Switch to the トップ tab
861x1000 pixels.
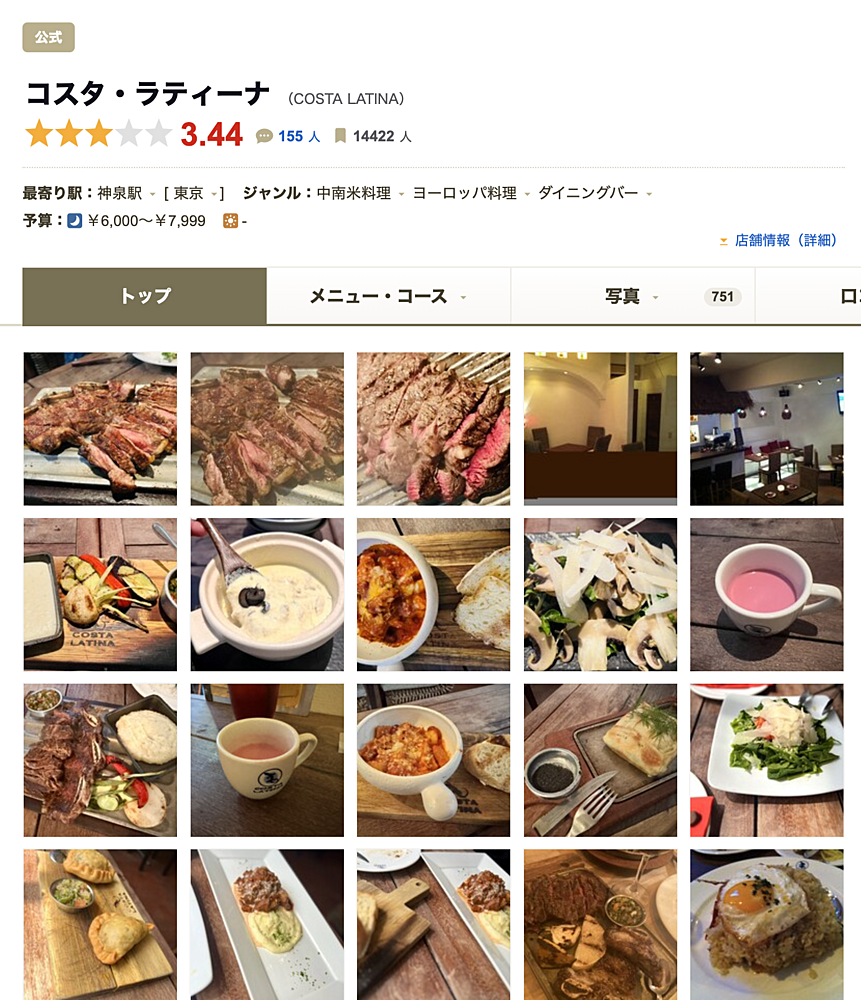[145, 296]
